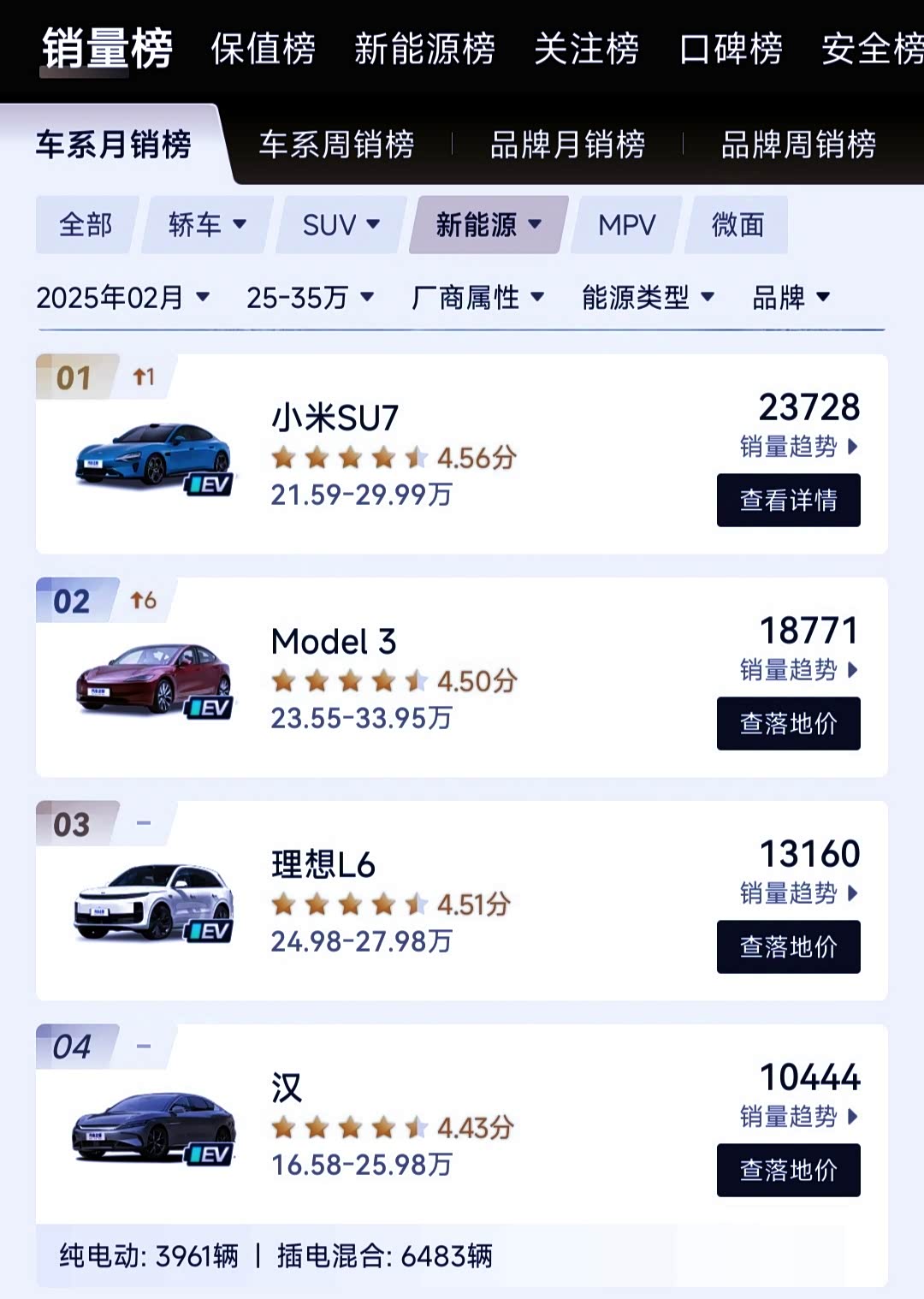Screen dimensions: 924x1299
Task: Expand the 厂商属性 dropdown
Action: click(477, 296)
